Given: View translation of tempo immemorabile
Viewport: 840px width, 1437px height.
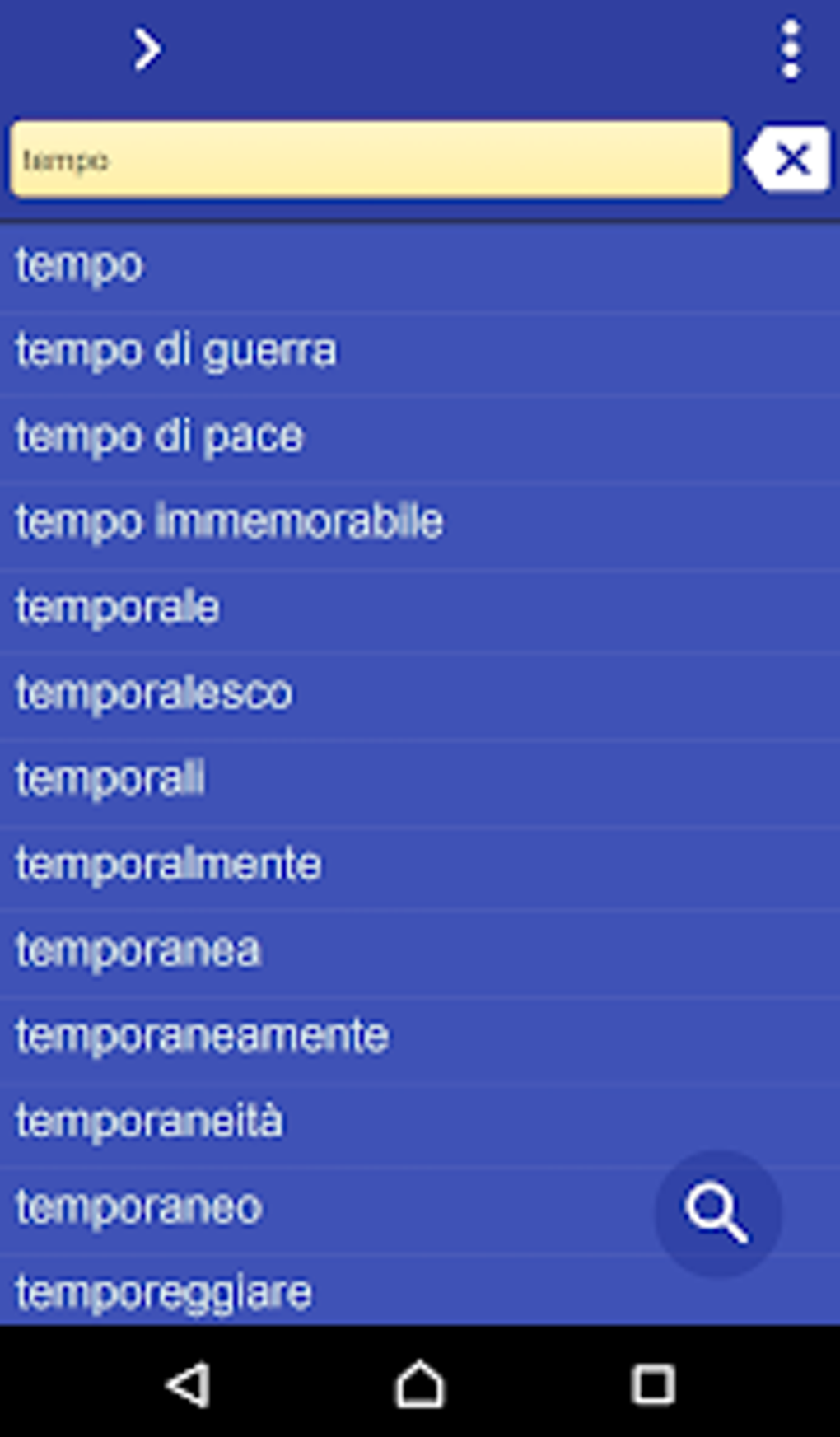Looking at the screenshot, I should click(229, 522).
